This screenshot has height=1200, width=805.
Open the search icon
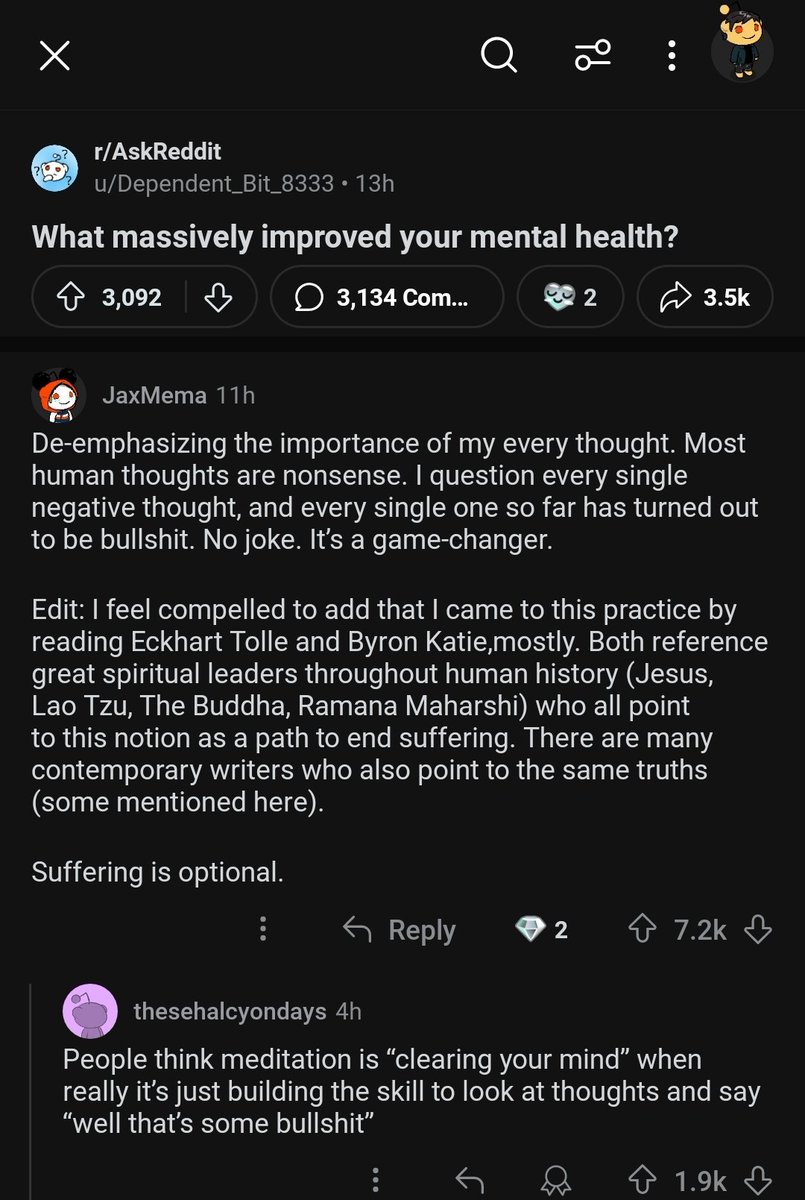[x=498, y=57]
